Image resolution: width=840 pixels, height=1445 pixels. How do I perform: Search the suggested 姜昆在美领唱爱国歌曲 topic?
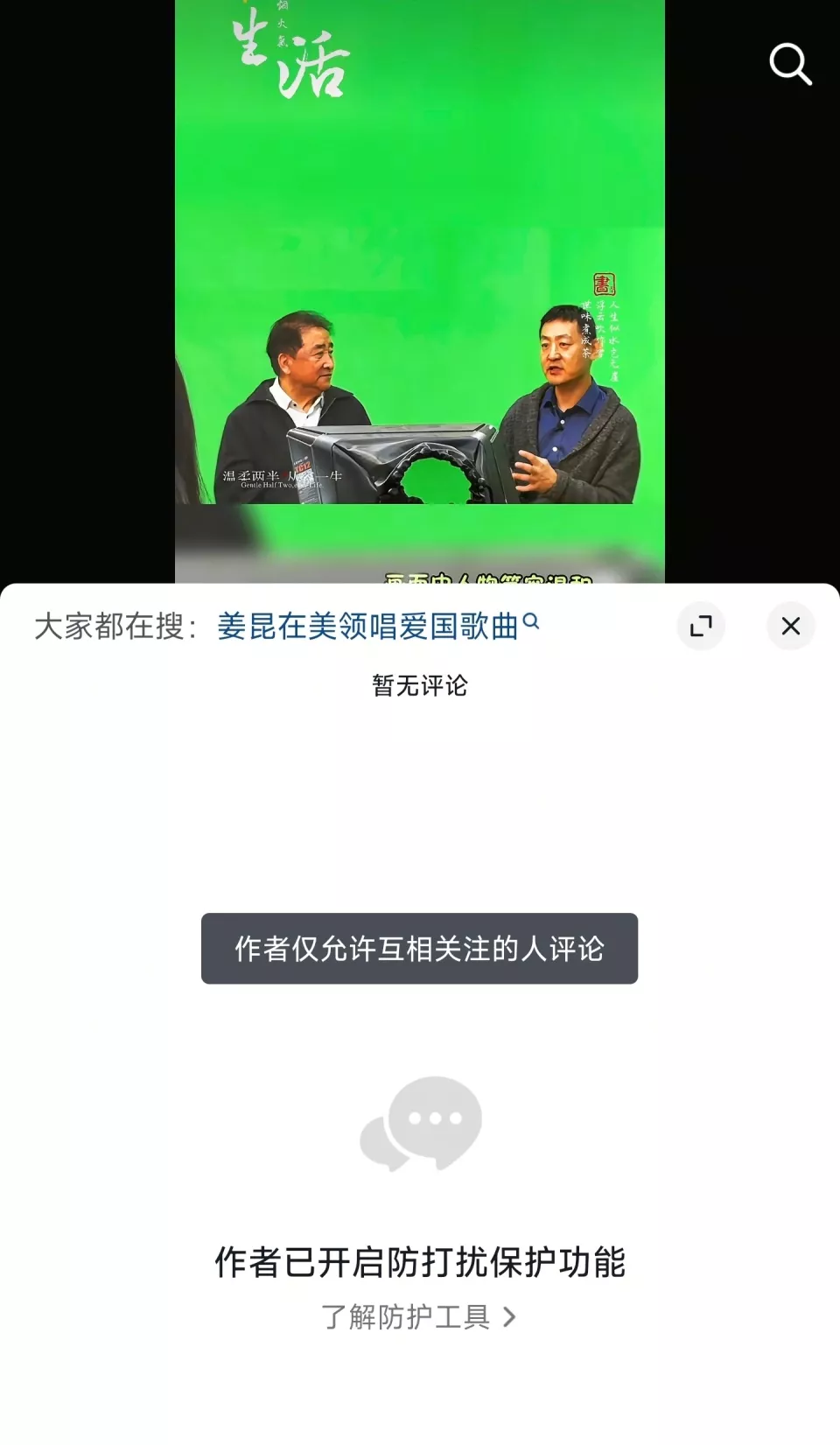coord(376,626)
